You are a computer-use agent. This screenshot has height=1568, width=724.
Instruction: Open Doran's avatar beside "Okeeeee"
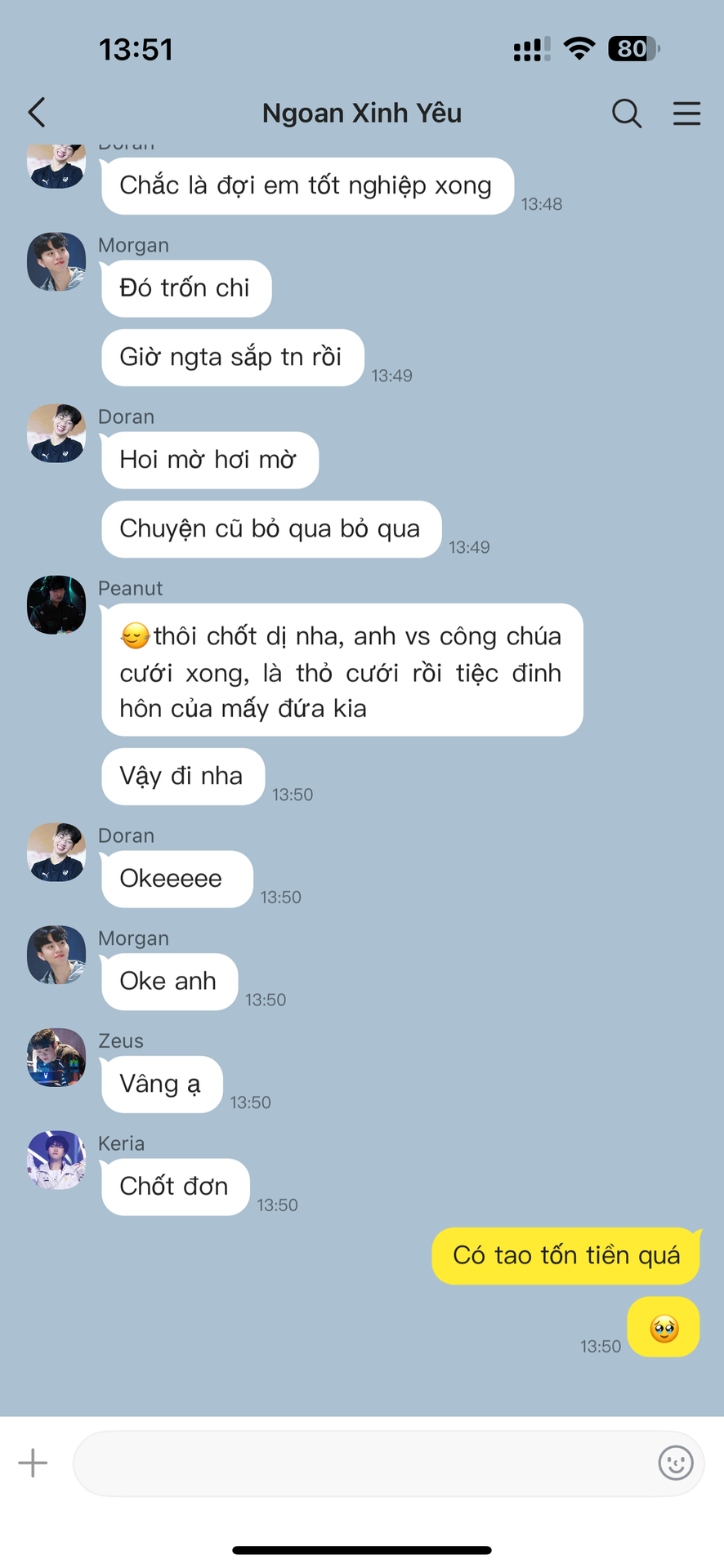tap(56, 853)
